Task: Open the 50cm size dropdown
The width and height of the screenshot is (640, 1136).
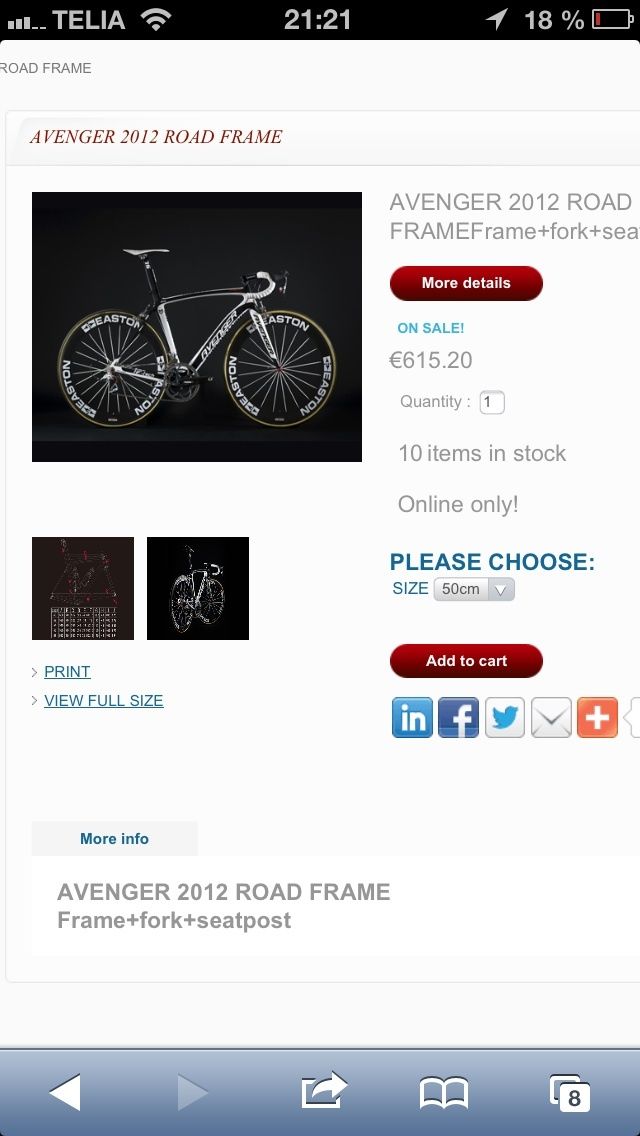Action: [x=474, y=589]
